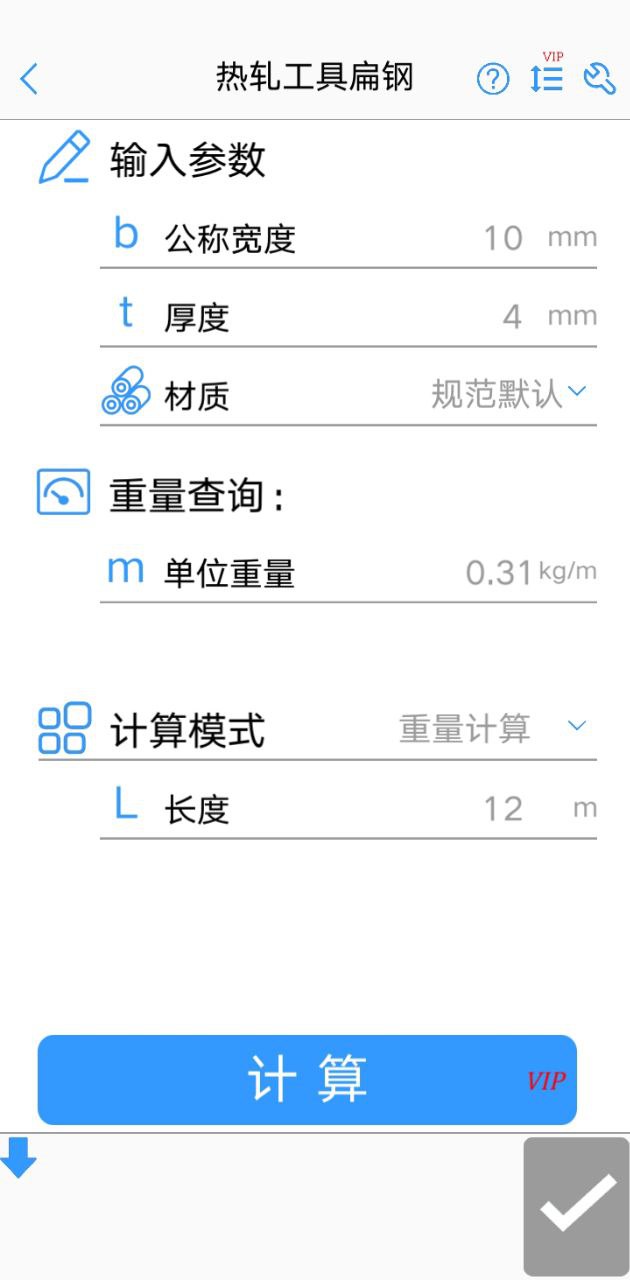Screen dimensions: 630x1280
Task: Open the wrench settings icon
Action: (x=599, y=78)
